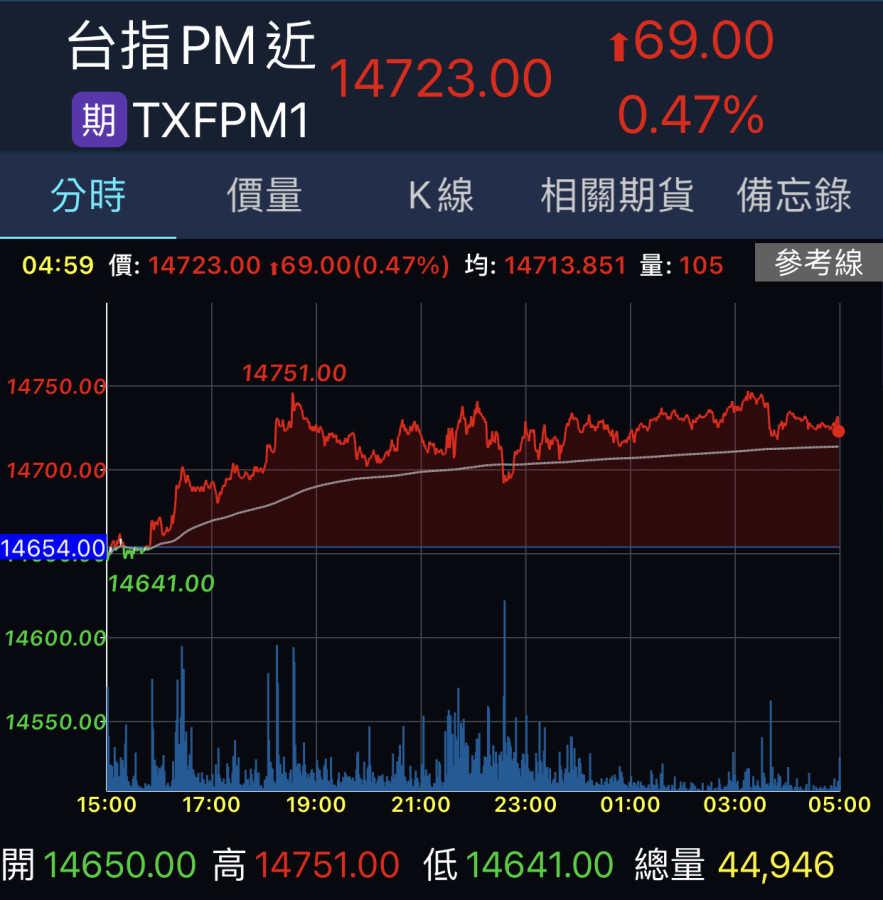This screenshot has width=883, height=900.
Task: View the 相關期貨 tab
Action: point(617,196)
